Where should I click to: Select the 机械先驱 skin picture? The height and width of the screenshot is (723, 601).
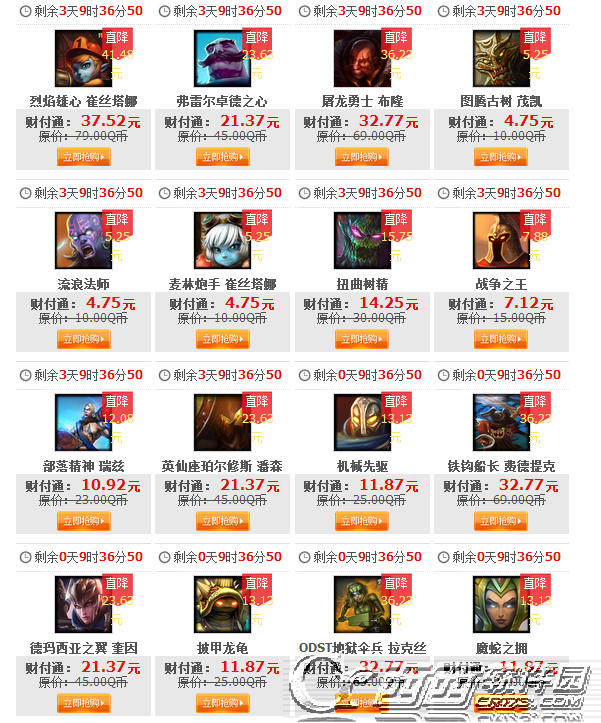coord(361,423)
